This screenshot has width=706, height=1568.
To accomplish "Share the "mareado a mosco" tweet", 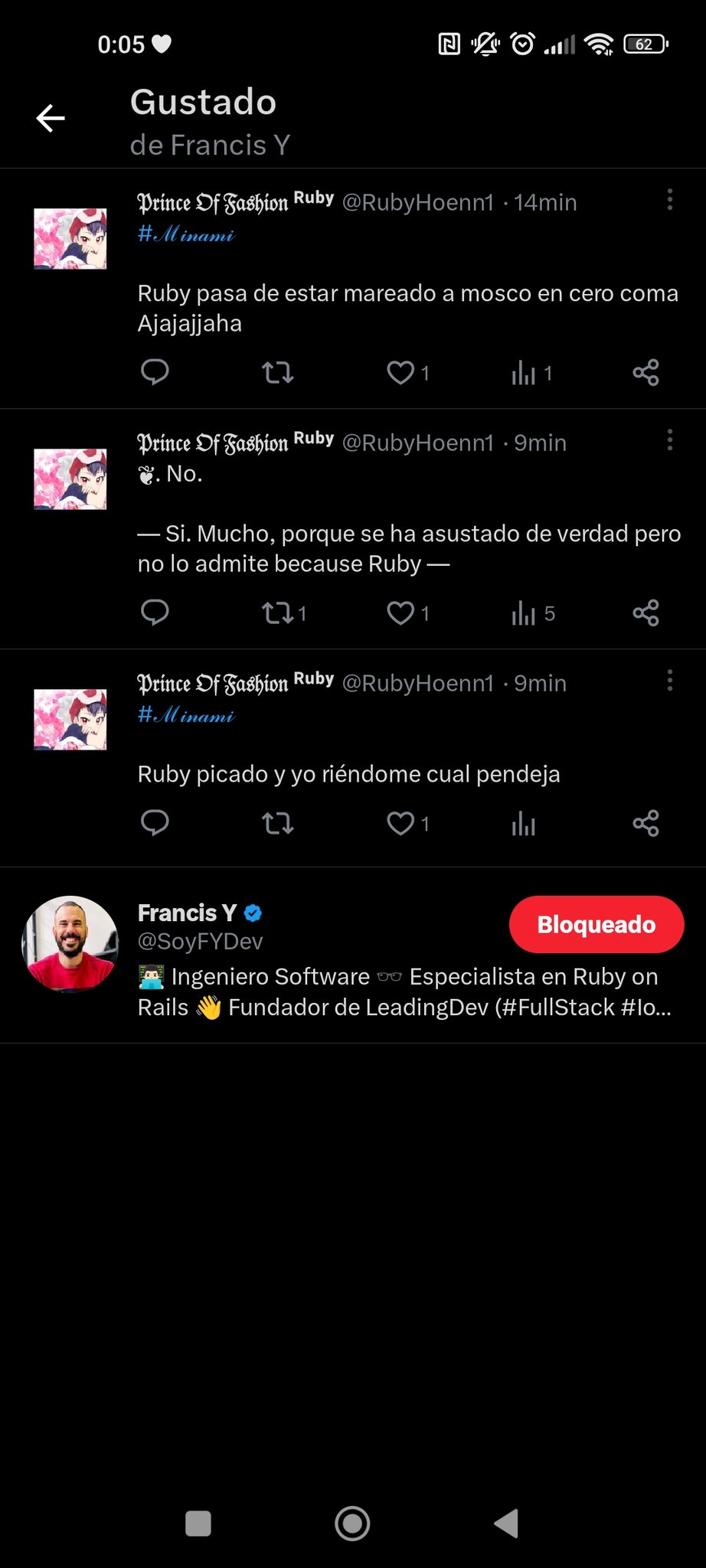I will 646,373.
